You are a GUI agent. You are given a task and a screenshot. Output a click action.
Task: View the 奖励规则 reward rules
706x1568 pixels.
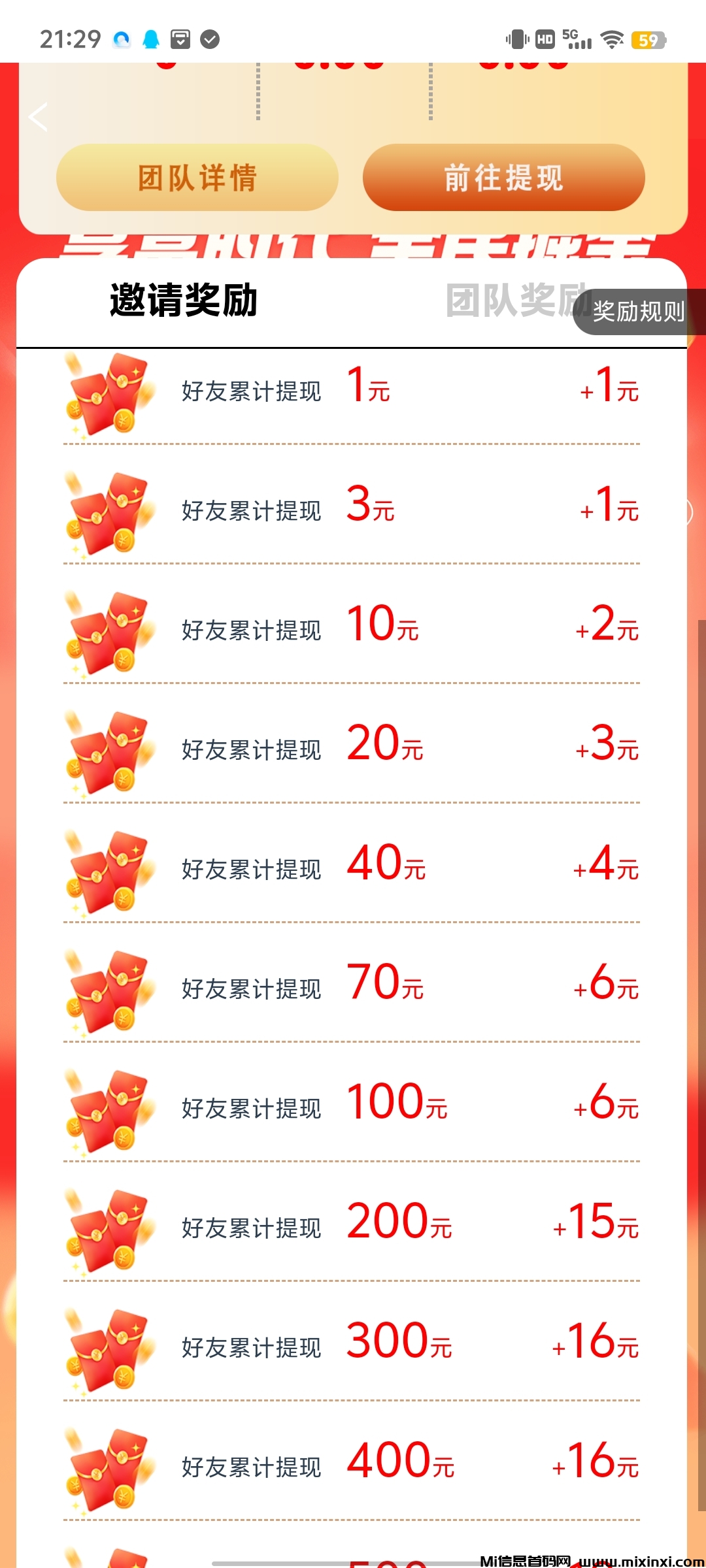pyautogui.click(x=638, y=312)
